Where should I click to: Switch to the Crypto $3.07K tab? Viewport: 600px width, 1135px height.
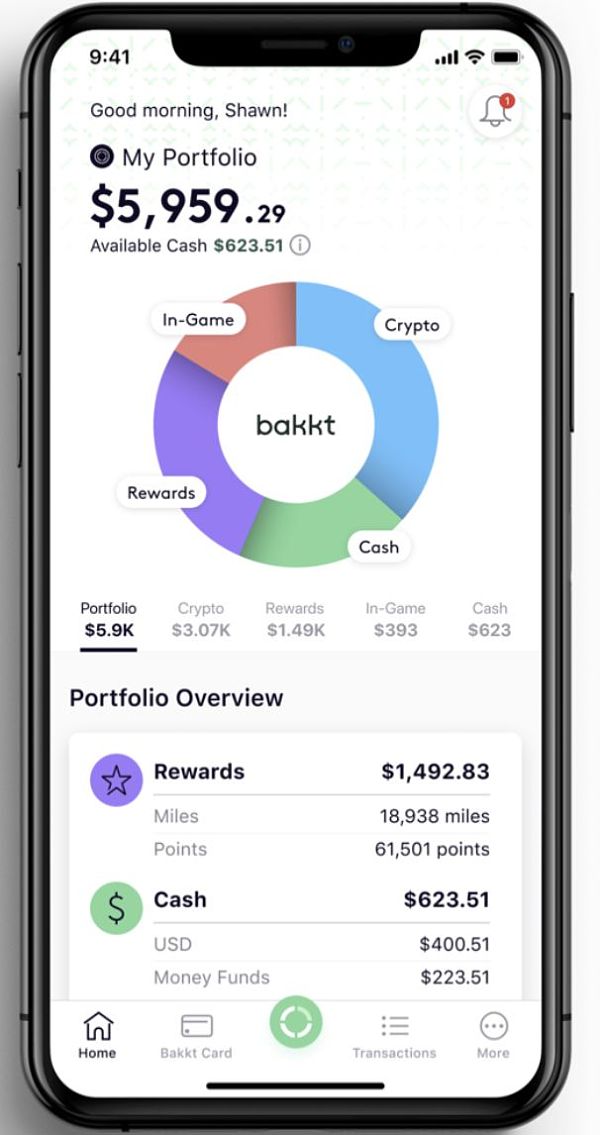point(201,620)
